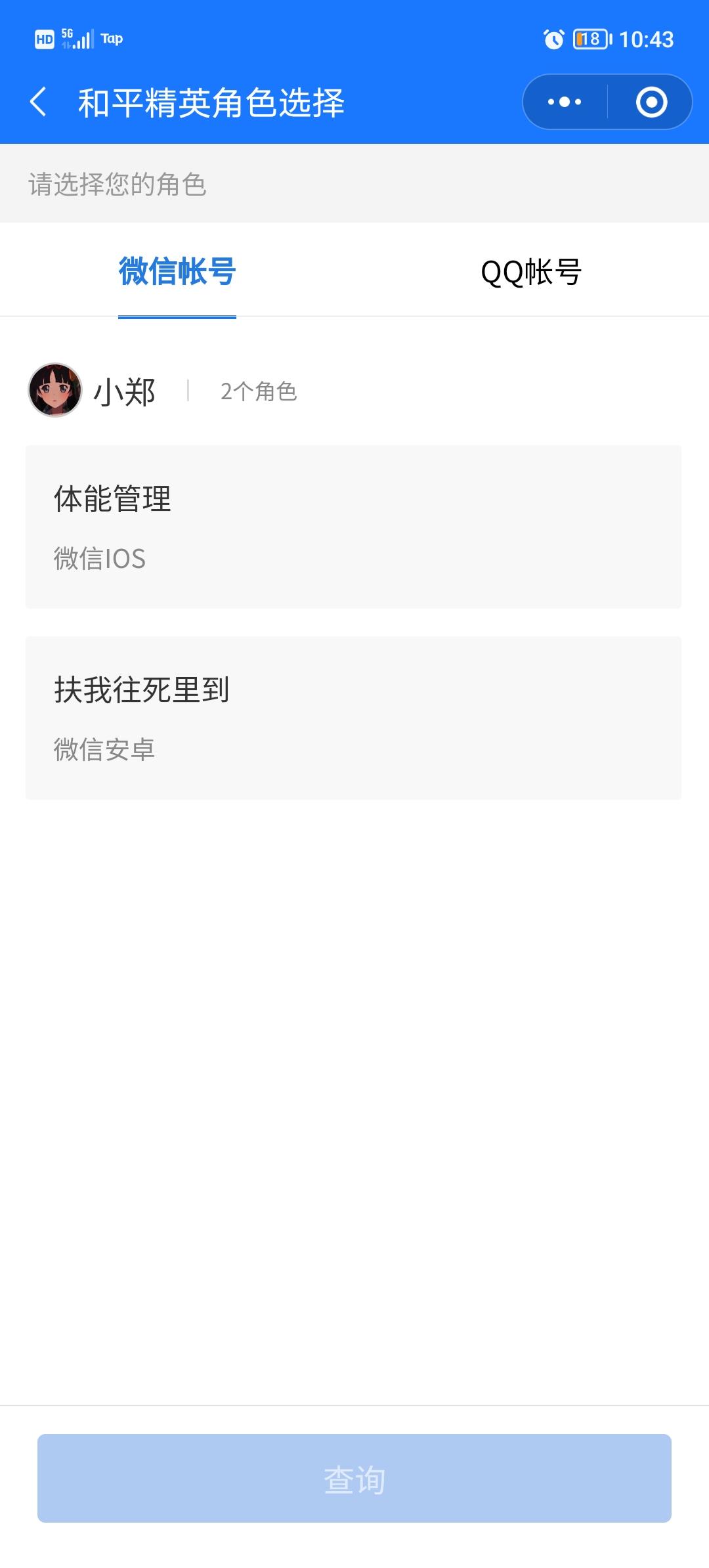The image size is (709, 1568).
Task: Select the 体能管理 微信IOS role
Action: click(x=353, y=527)
